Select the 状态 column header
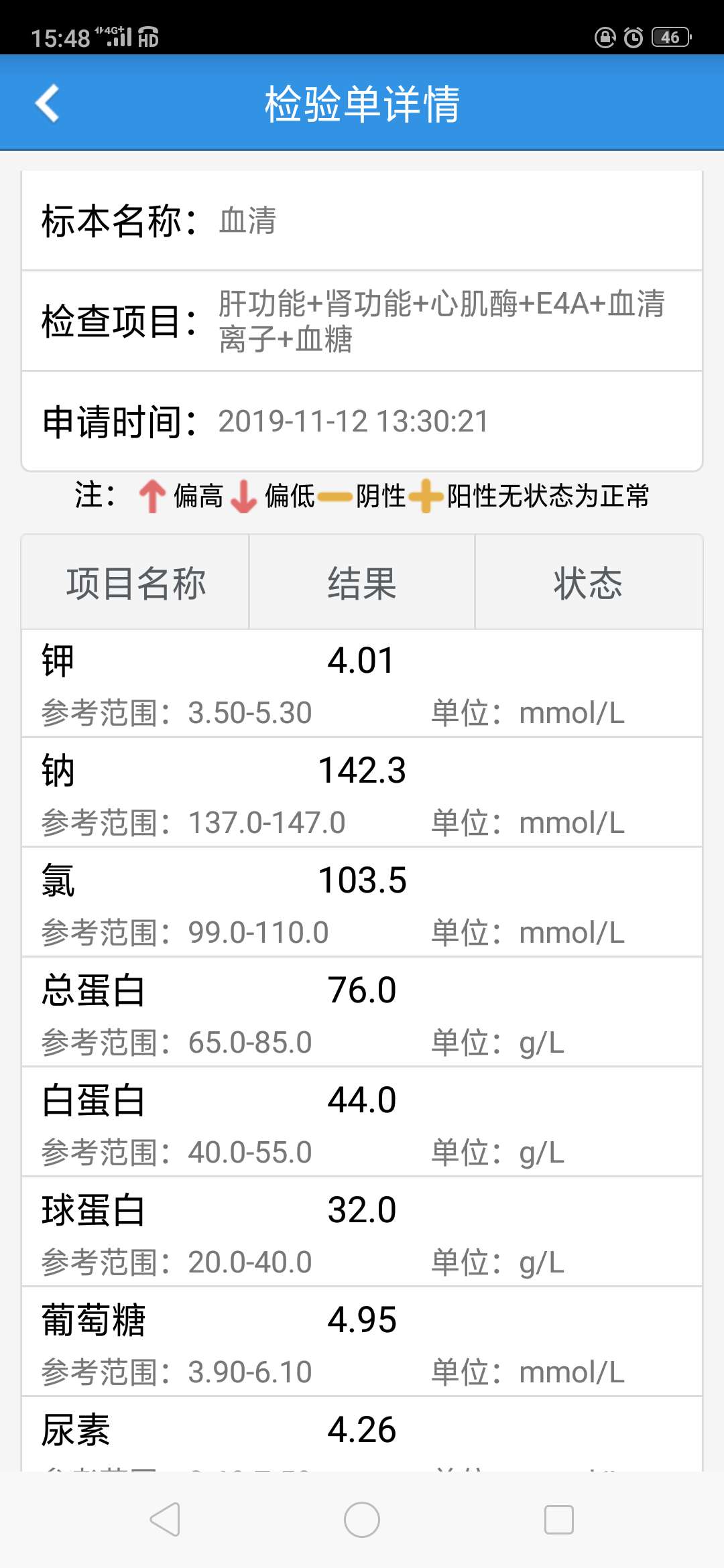724x1568 pixels. [x=588, y=582]
